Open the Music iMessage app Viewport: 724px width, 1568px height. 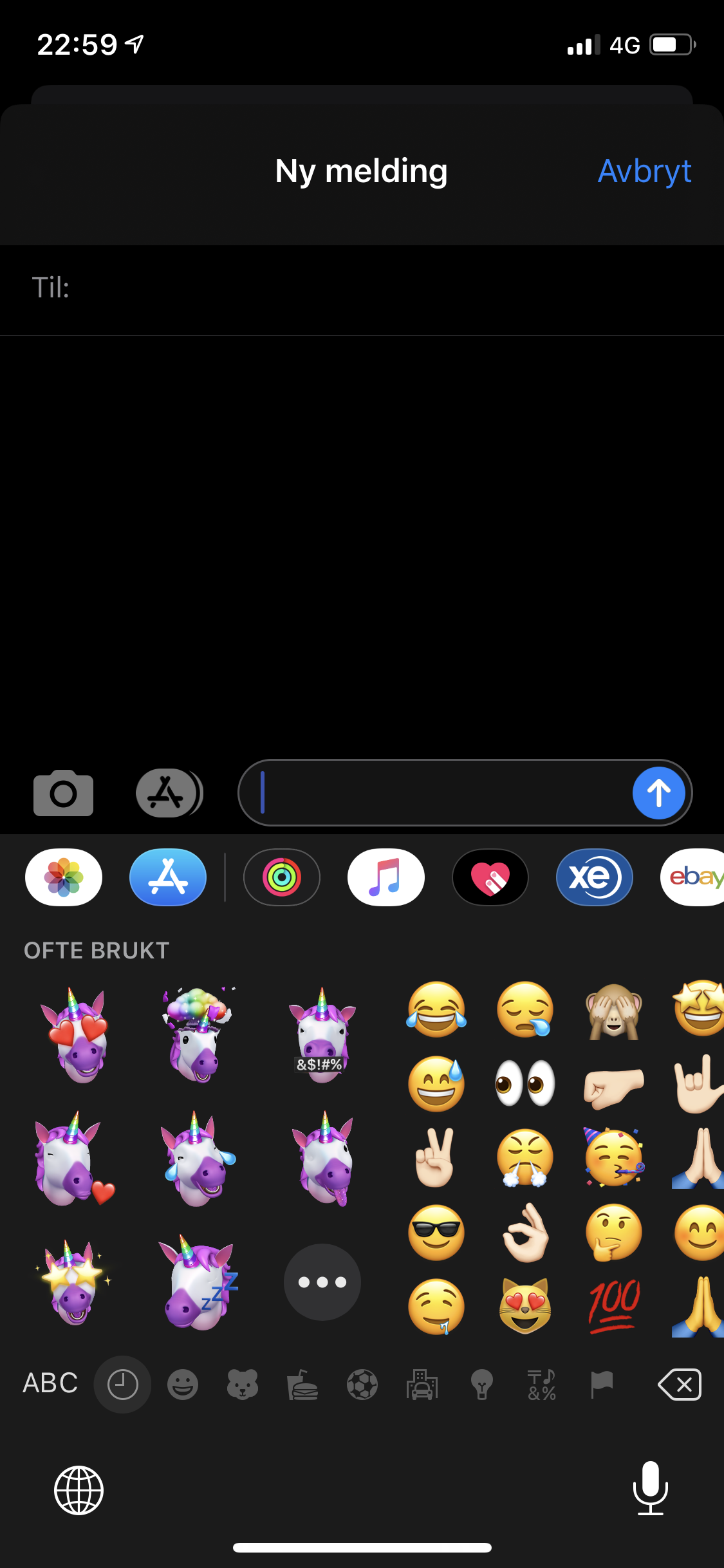click(385, 877)
